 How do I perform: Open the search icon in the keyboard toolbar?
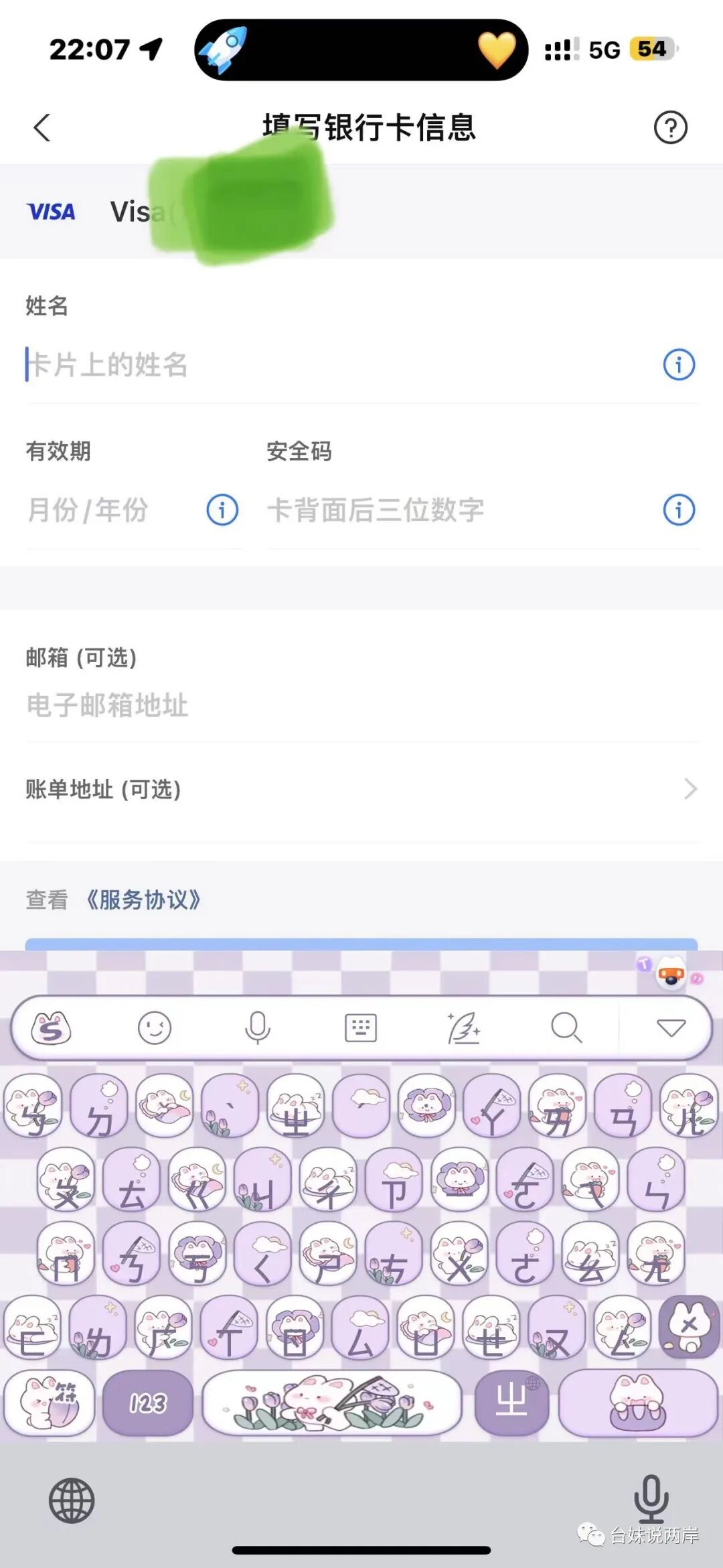pyautogui.click(x=566, y=1027)
